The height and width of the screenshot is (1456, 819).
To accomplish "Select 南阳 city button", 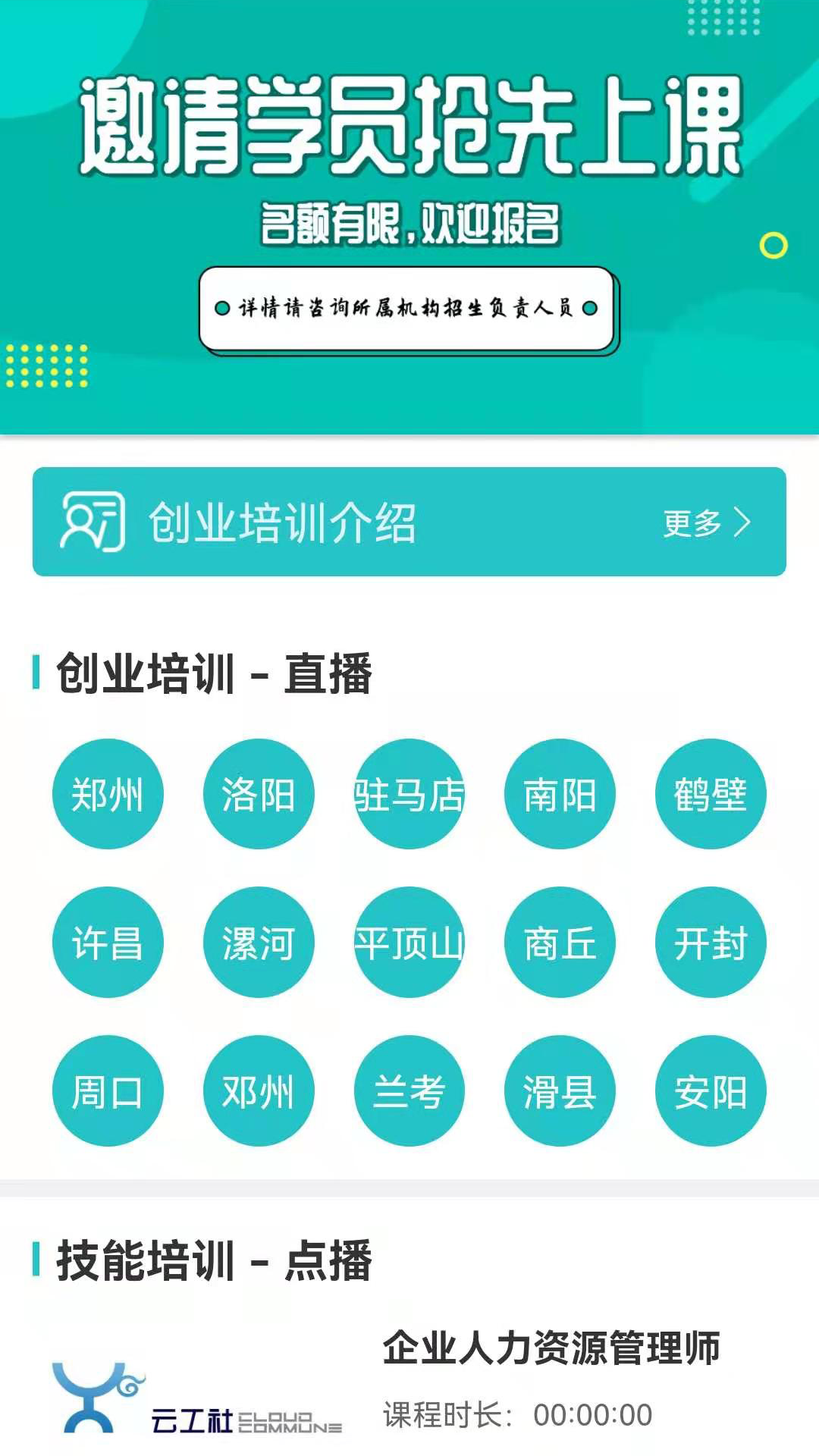I will click(x=560, y=794).
